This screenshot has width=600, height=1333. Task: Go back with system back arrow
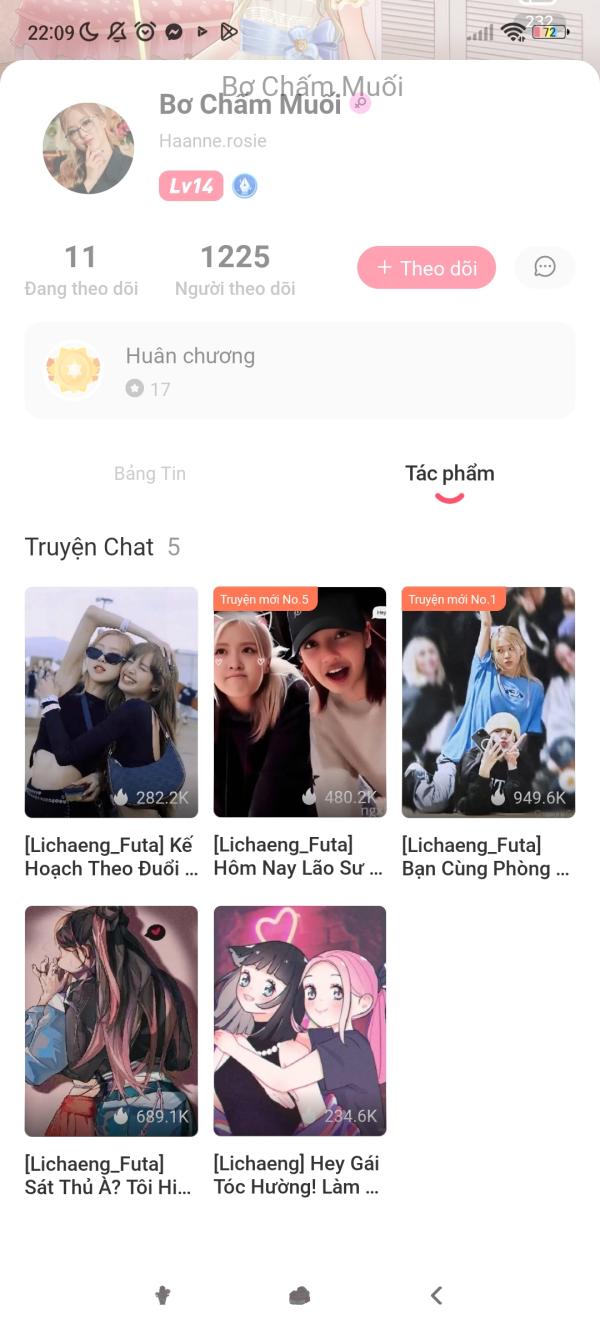[436, 1295]
